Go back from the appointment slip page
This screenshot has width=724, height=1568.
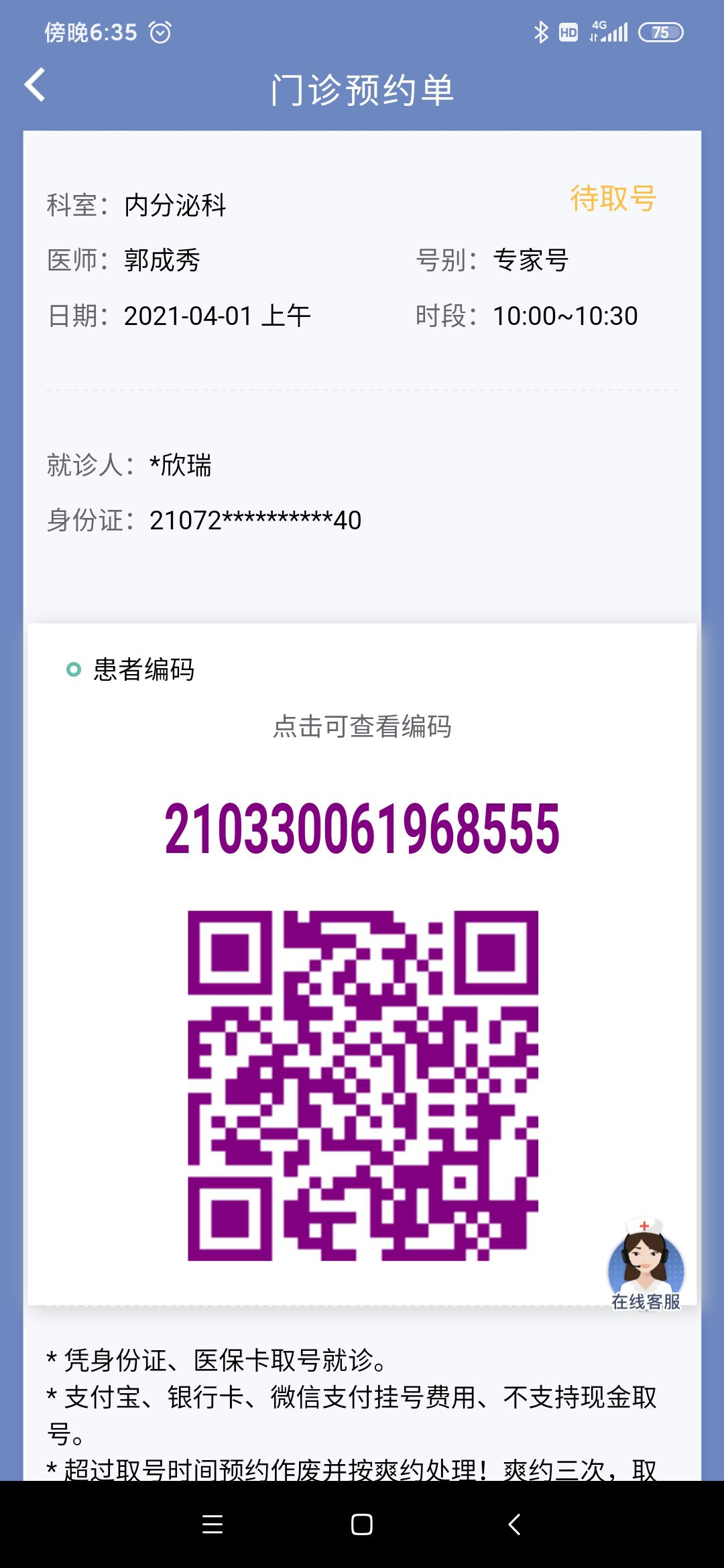tap(35, 85)
